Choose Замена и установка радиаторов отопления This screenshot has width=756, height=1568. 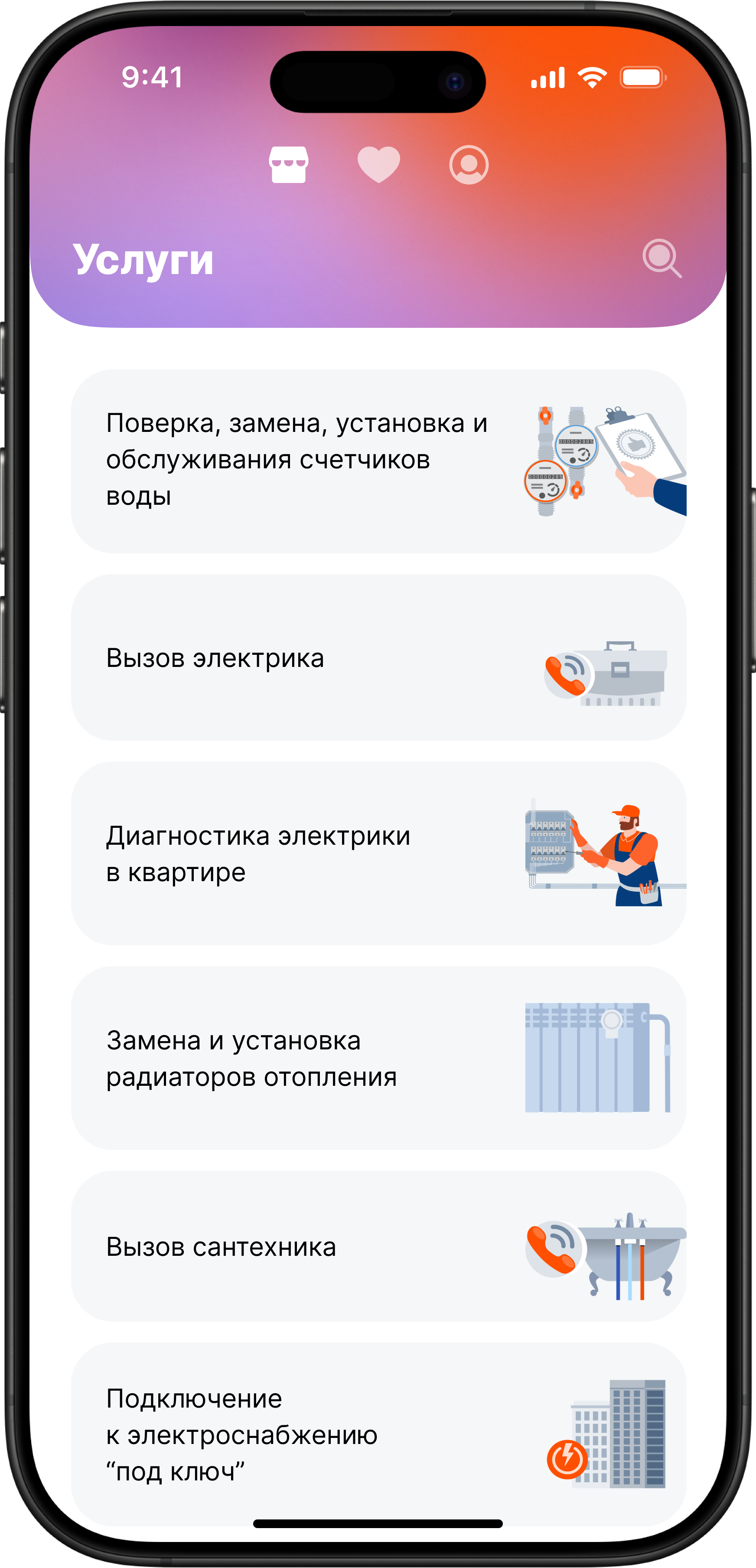pos(378,1058)
